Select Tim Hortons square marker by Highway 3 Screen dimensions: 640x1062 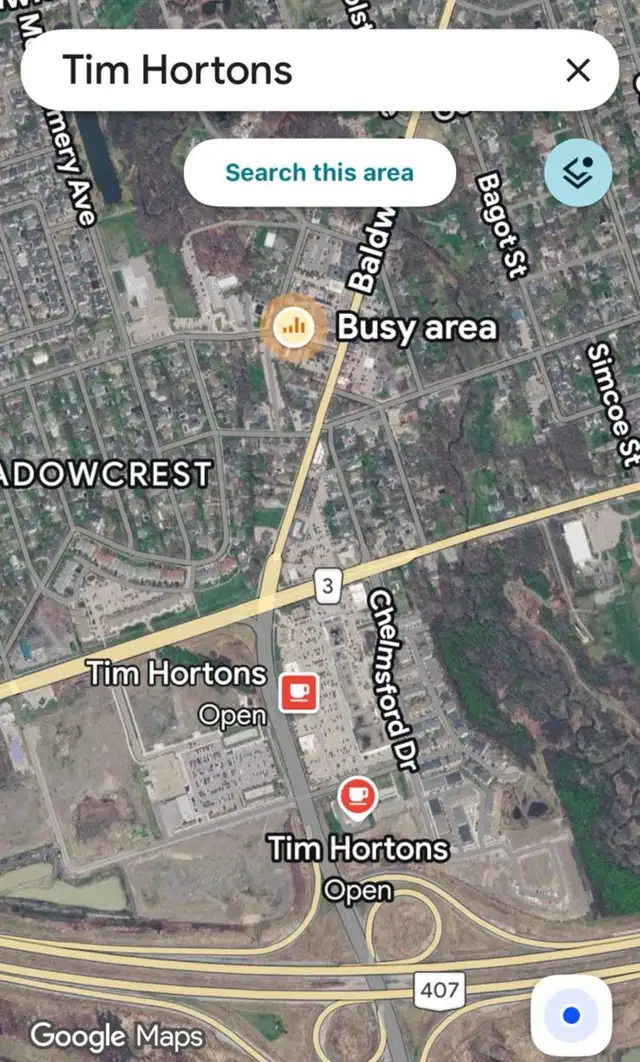coord(299,692)
